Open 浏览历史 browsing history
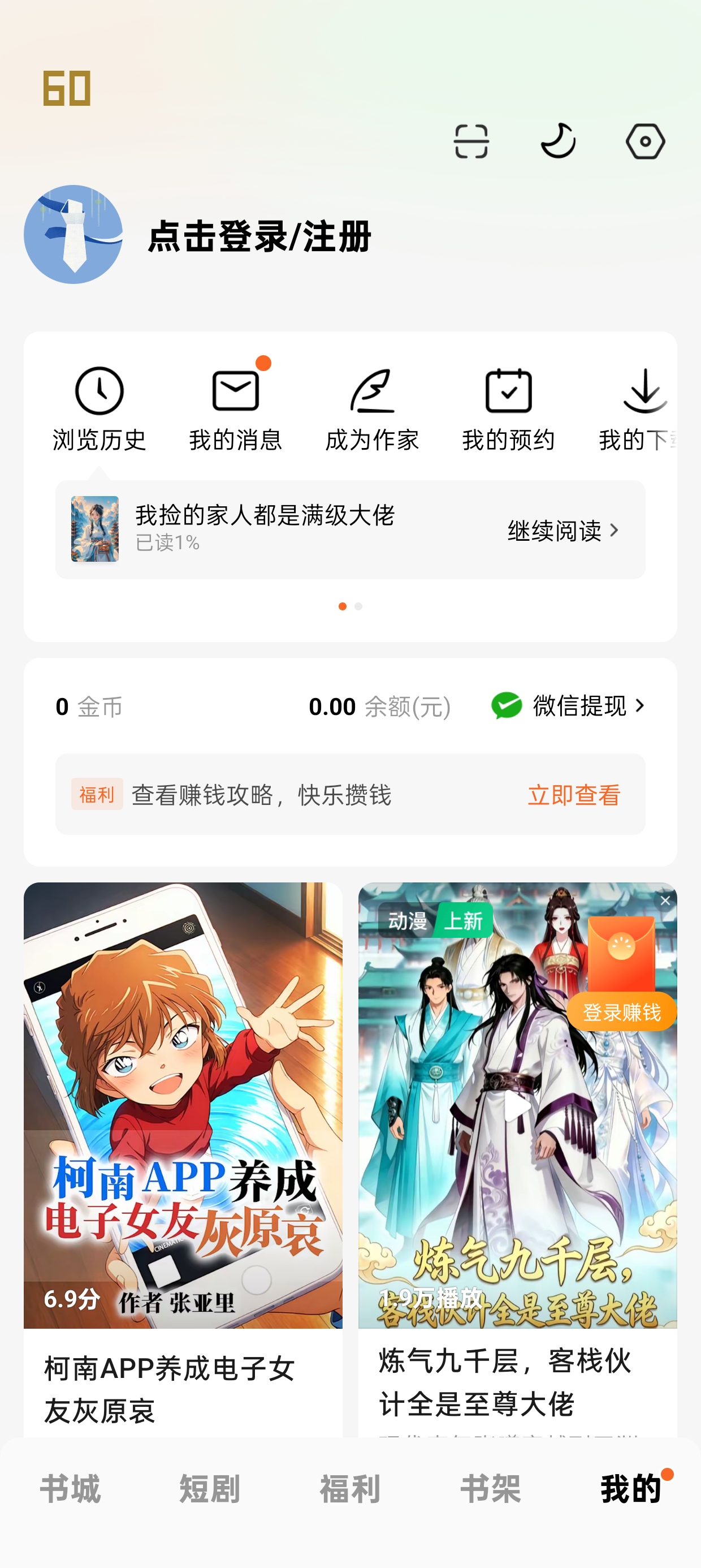This screenshot has width=701, height=1568. pos(99,410)
